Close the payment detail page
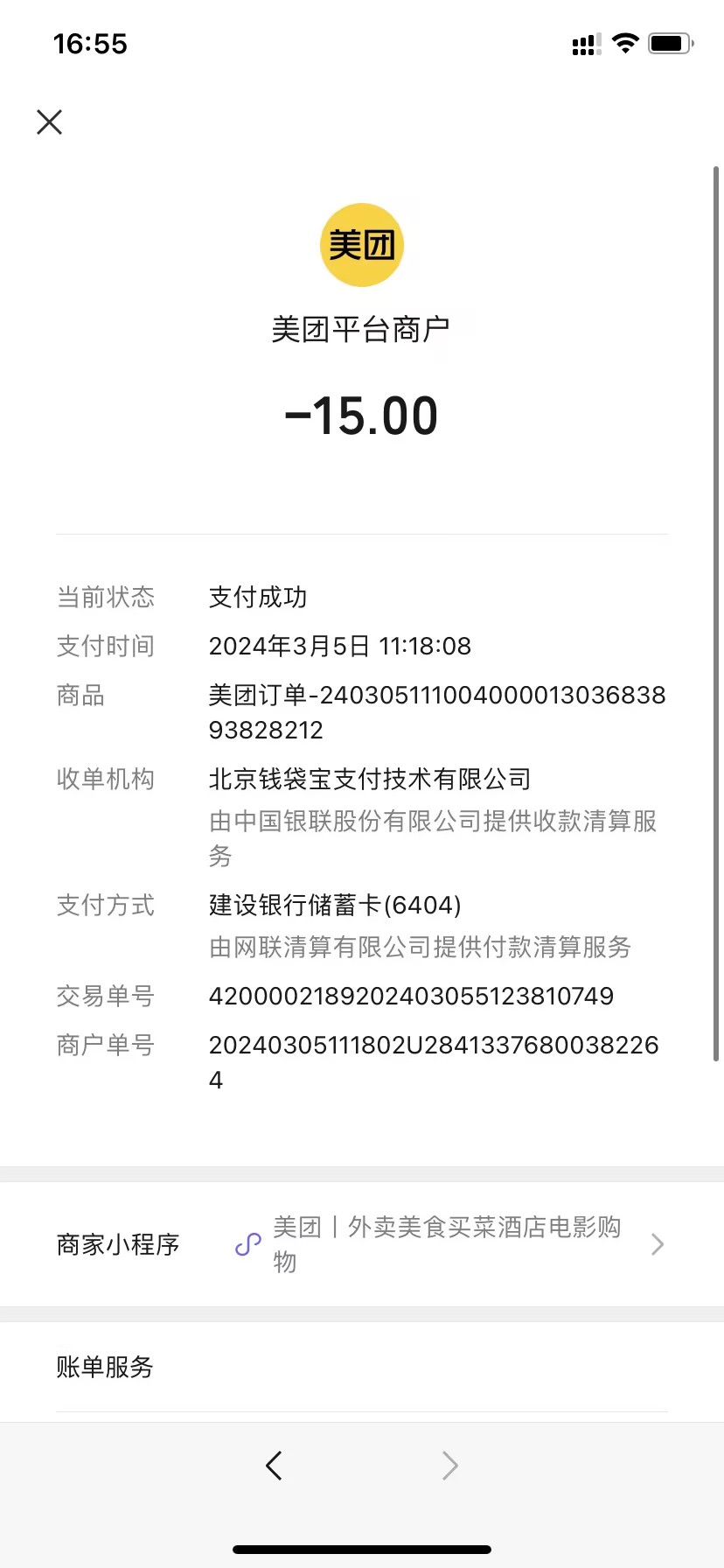Screen dimensions: 724x1568 [50, 122]
